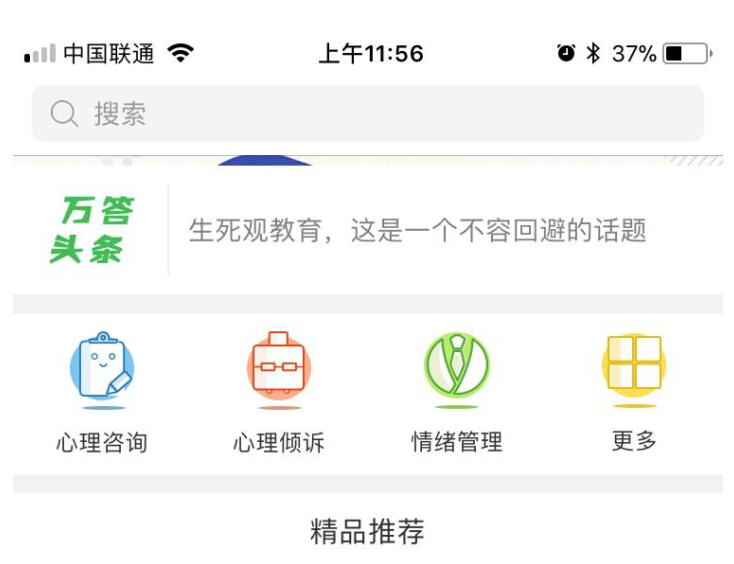
Task: Tap the 搜索 search field
Action: coord(367,114)
